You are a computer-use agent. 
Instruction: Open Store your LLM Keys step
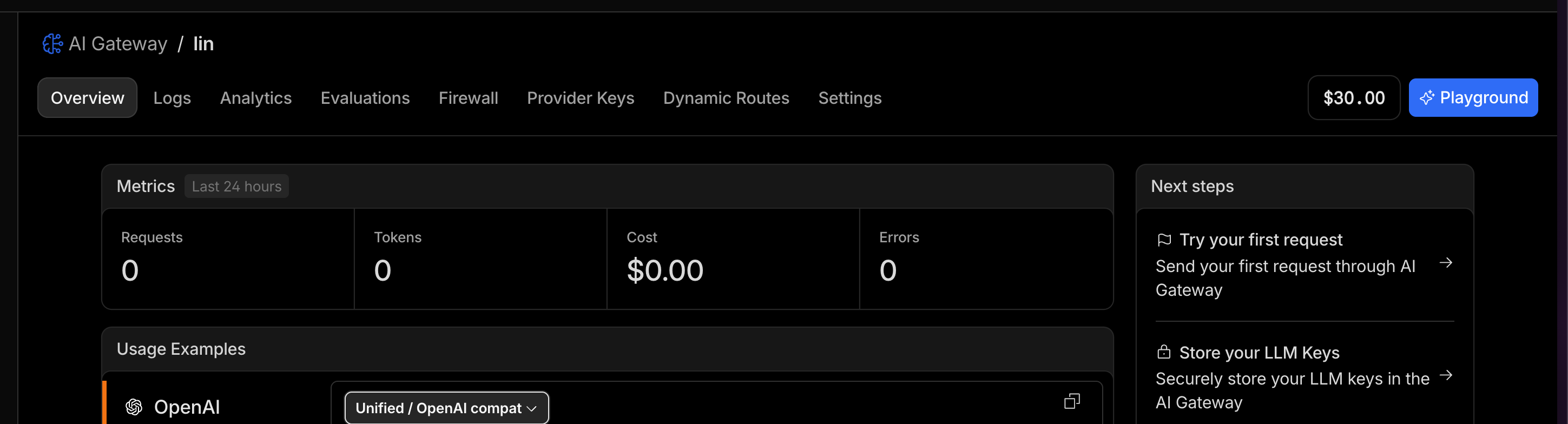(x=1303, y=377)
